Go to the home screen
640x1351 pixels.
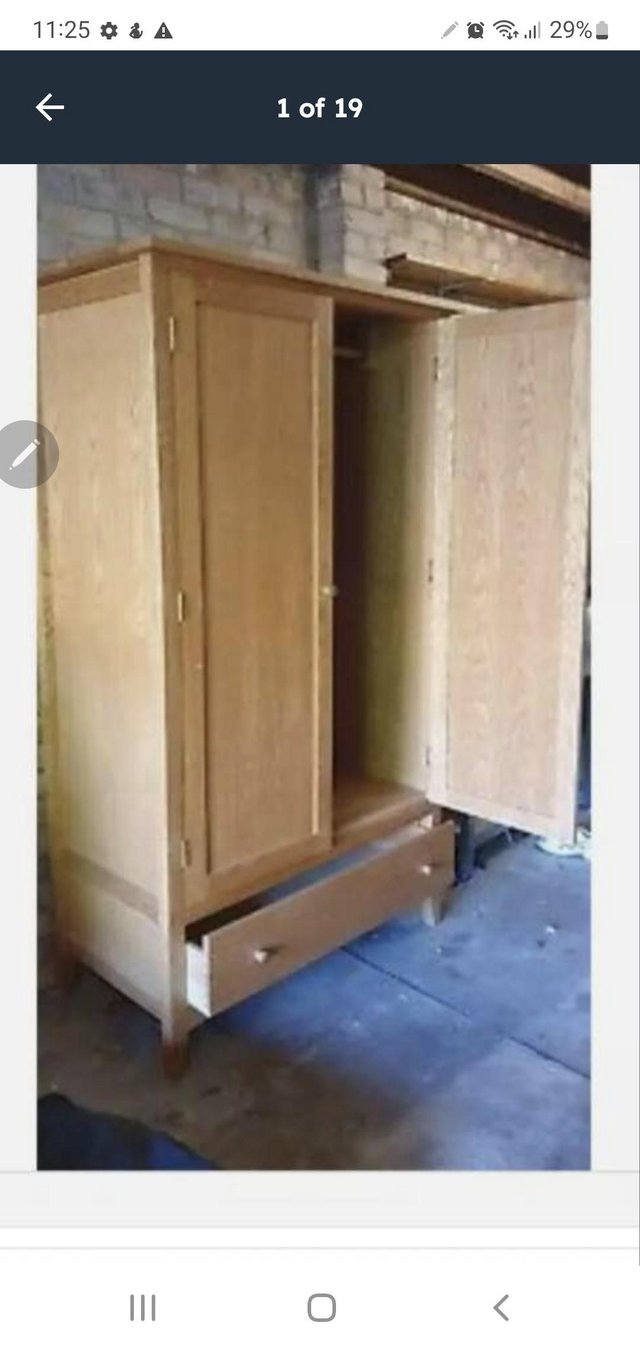pyautogui.click(x=321, y=1307)
